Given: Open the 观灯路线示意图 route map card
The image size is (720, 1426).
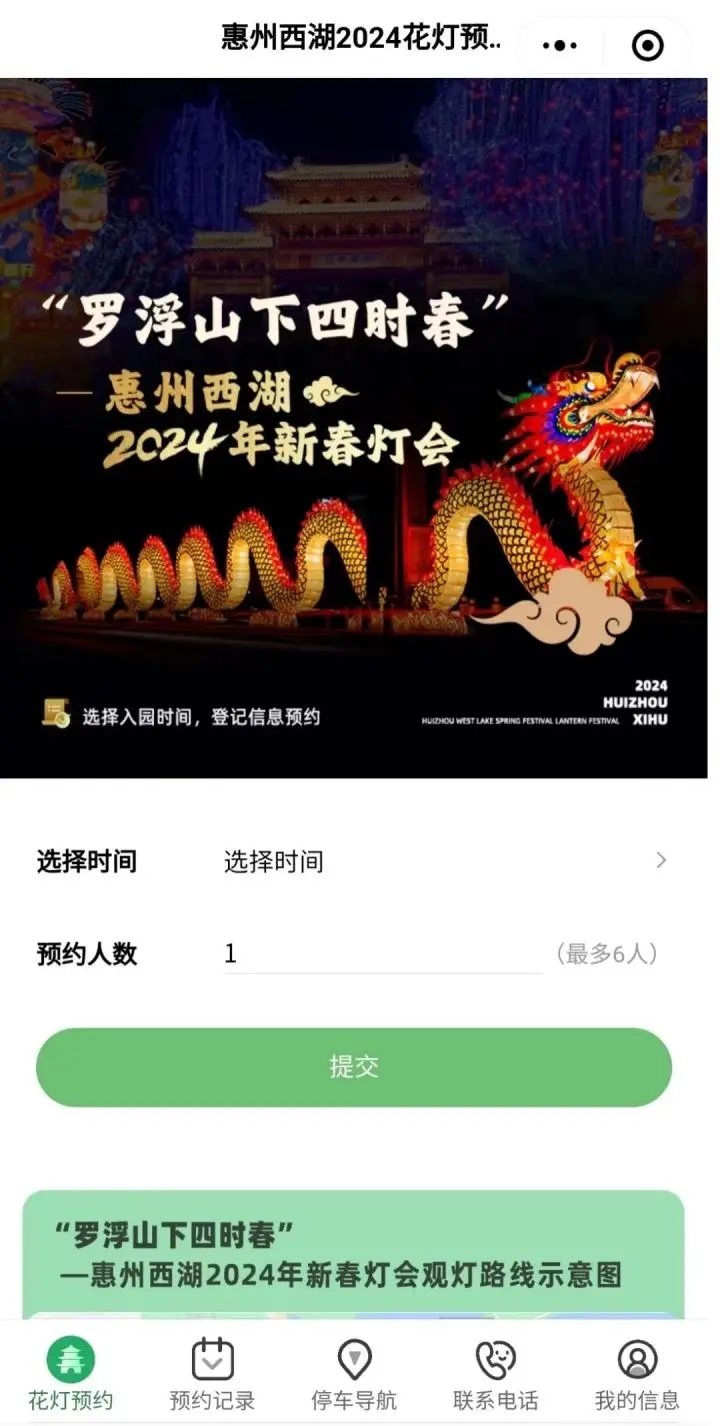Looking at the screenshot, I should pos(354,1255).
